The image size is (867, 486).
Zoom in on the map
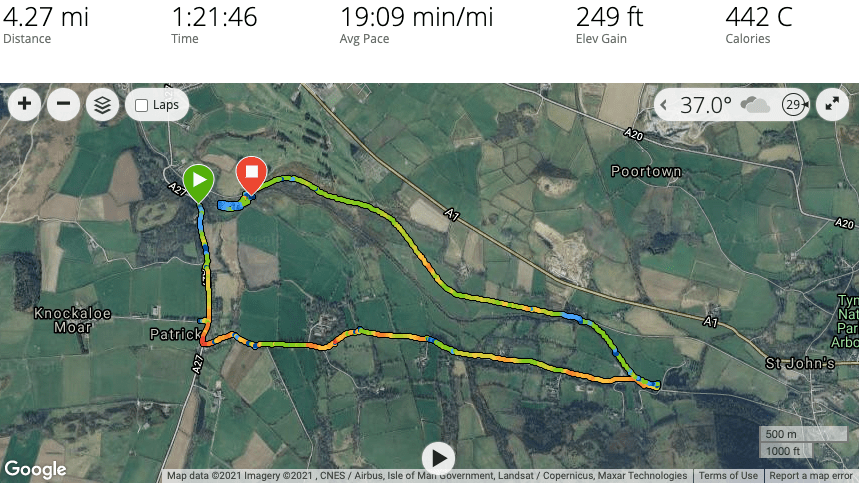[x=25, y=104]
